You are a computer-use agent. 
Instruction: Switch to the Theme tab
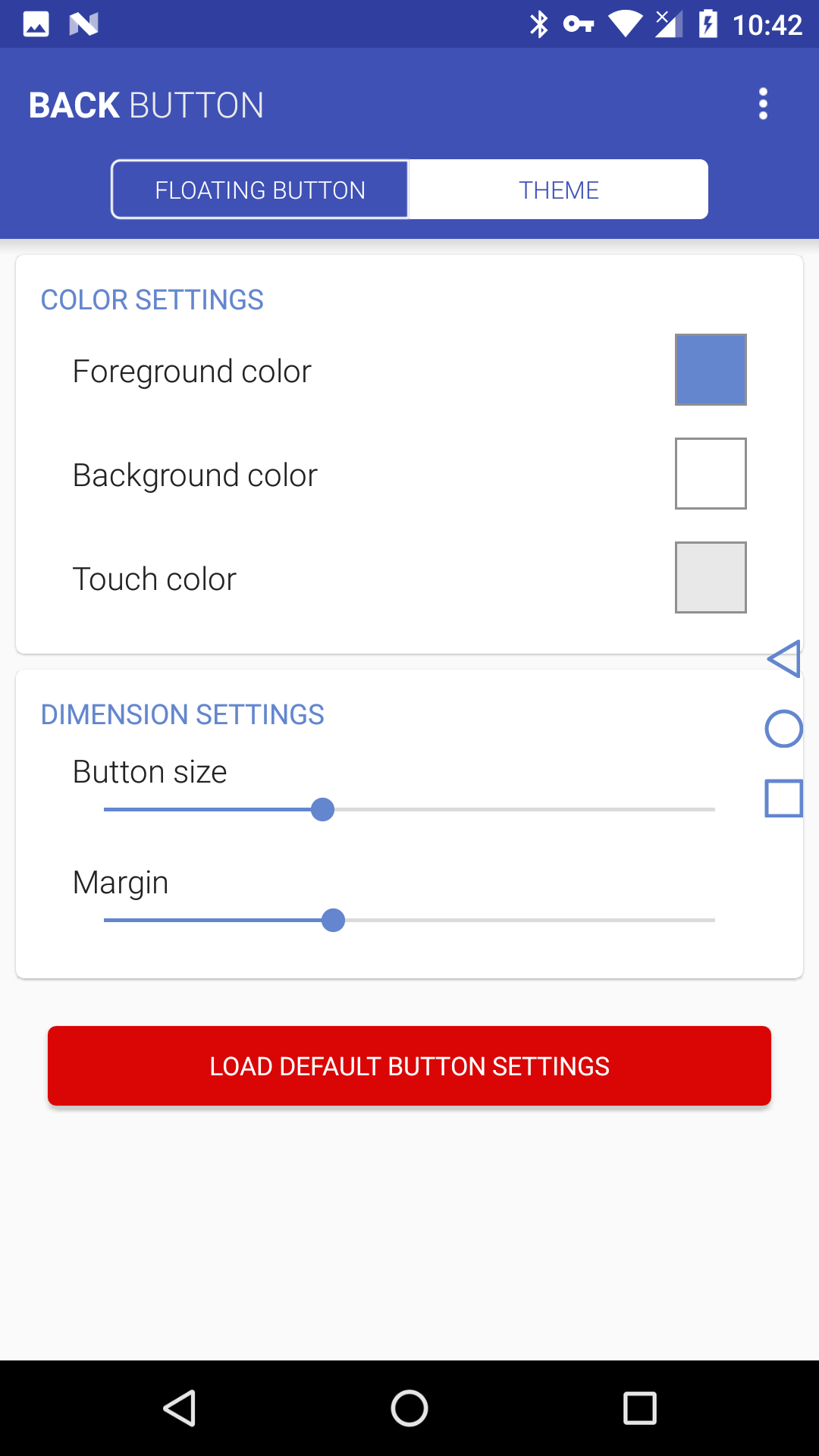[558, 190]
